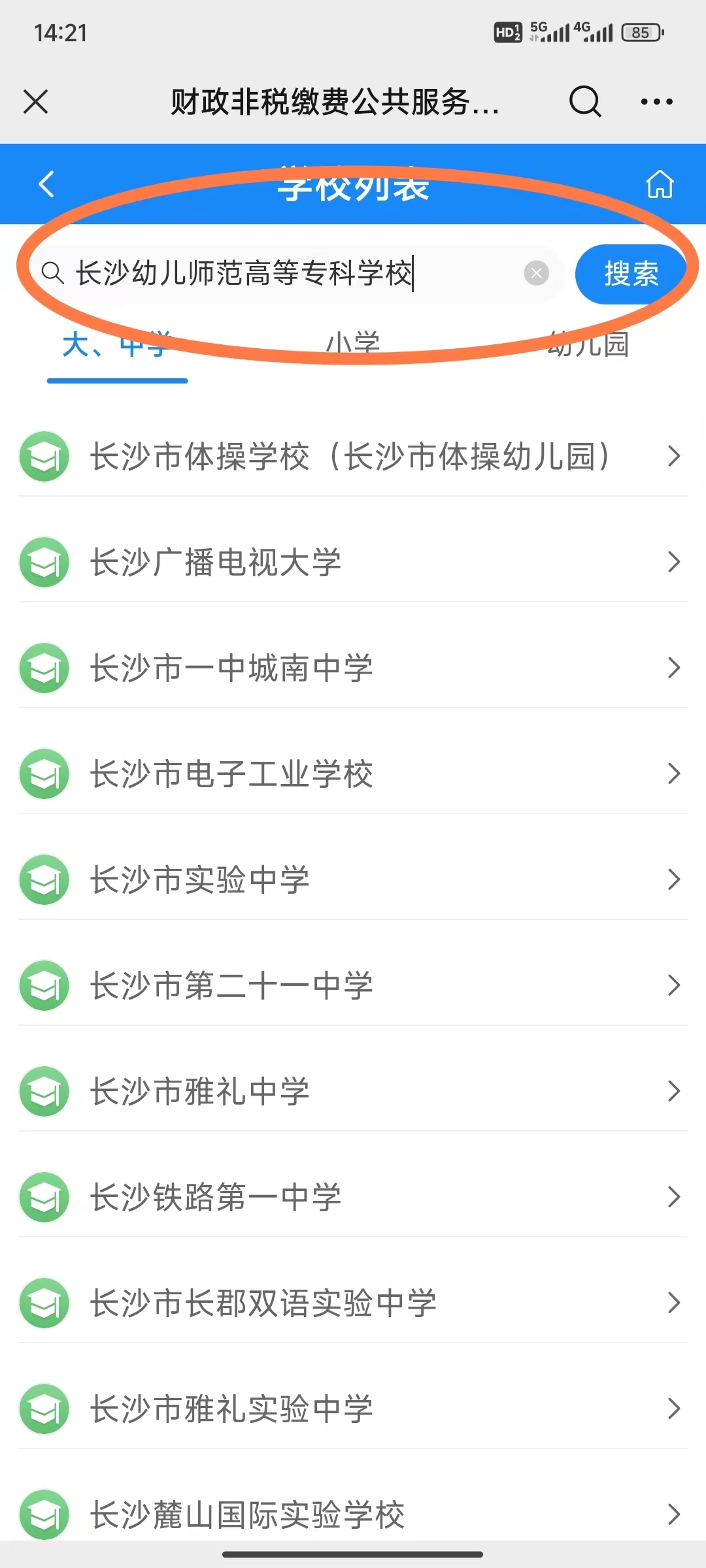706x1568 pixels.
Task: Open the three-dot overflow menu
Action: pyautogui.click(x=656, y=102)
